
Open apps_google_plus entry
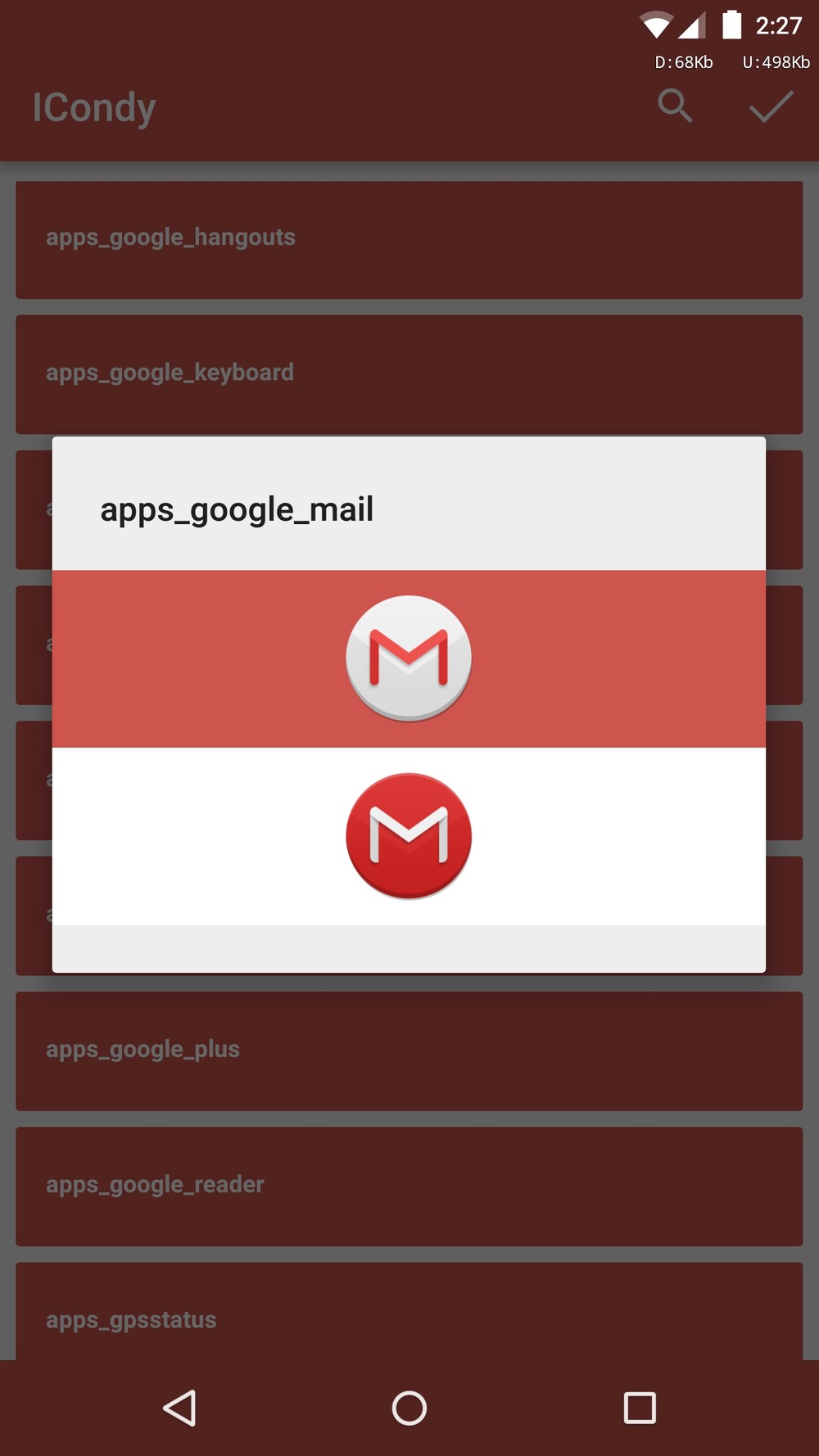click(409, 1051)
